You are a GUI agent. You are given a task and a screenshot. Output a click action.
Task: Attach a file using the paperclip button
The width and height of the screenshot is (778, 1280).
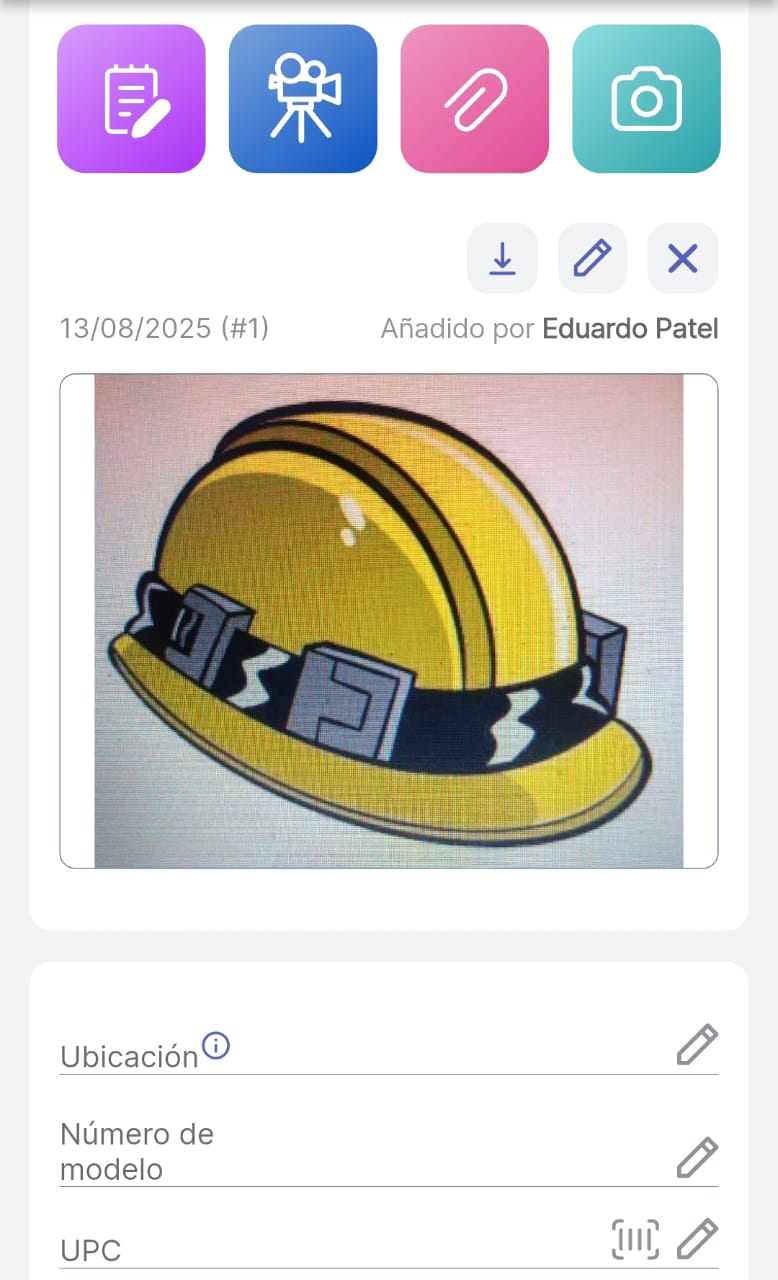coord(475,99)
